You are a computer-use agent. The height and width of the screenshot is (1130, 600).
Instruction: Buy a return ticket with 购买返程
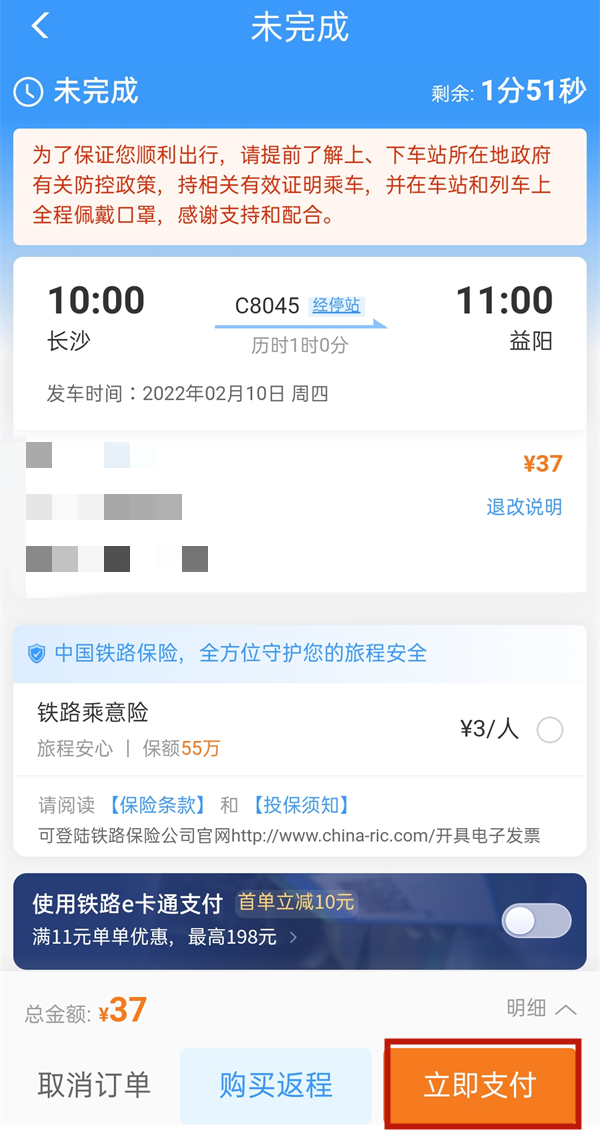point(276,1085)
